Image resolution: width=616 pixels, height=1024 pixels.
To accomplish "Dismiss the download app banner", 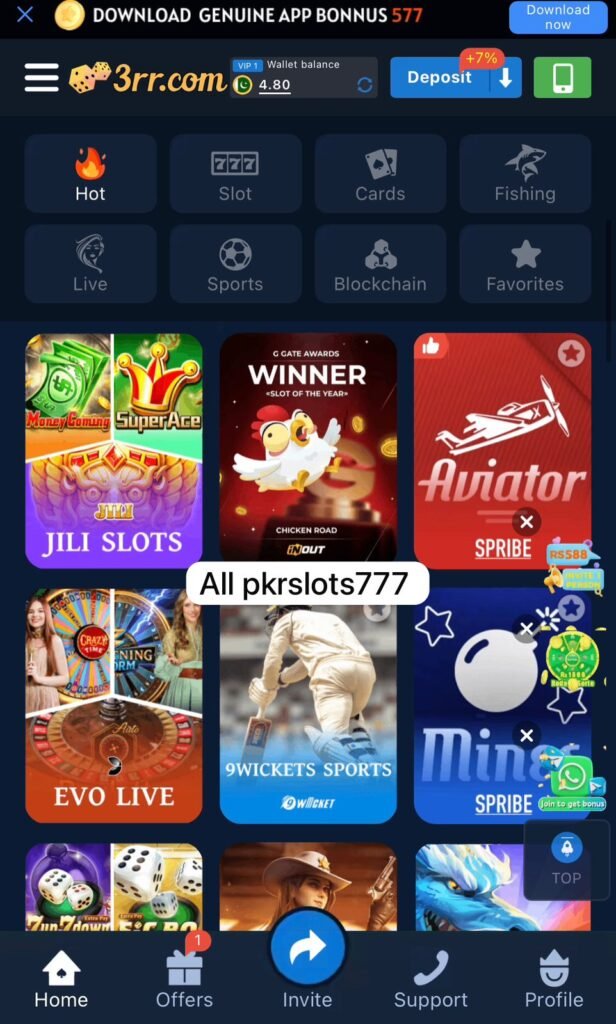I will click(x=25, y=15).
